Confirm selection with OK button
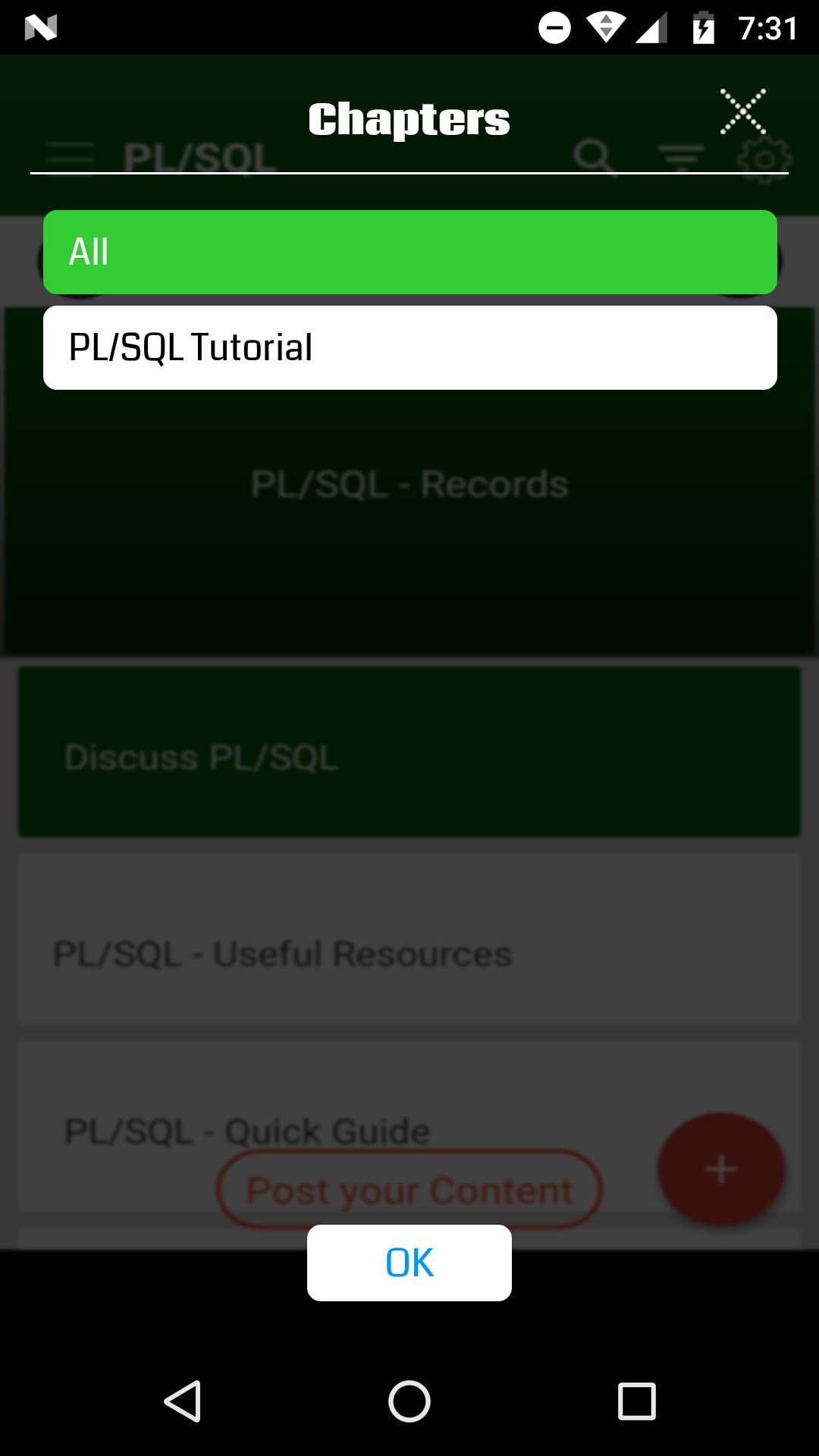Viewport: 819px width, 1456px height. click(x=409, y=1263)
